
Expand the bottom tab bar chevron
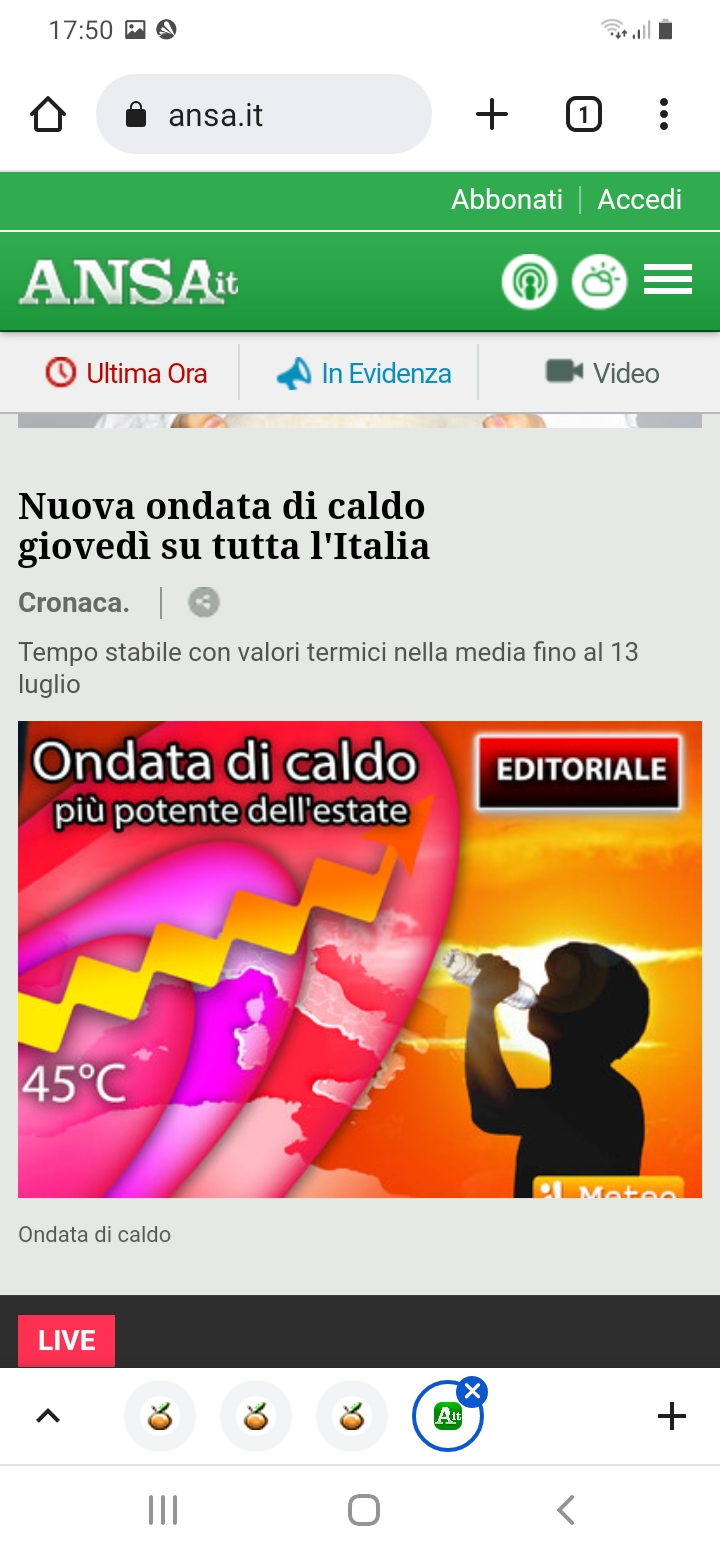[48, 1416]
